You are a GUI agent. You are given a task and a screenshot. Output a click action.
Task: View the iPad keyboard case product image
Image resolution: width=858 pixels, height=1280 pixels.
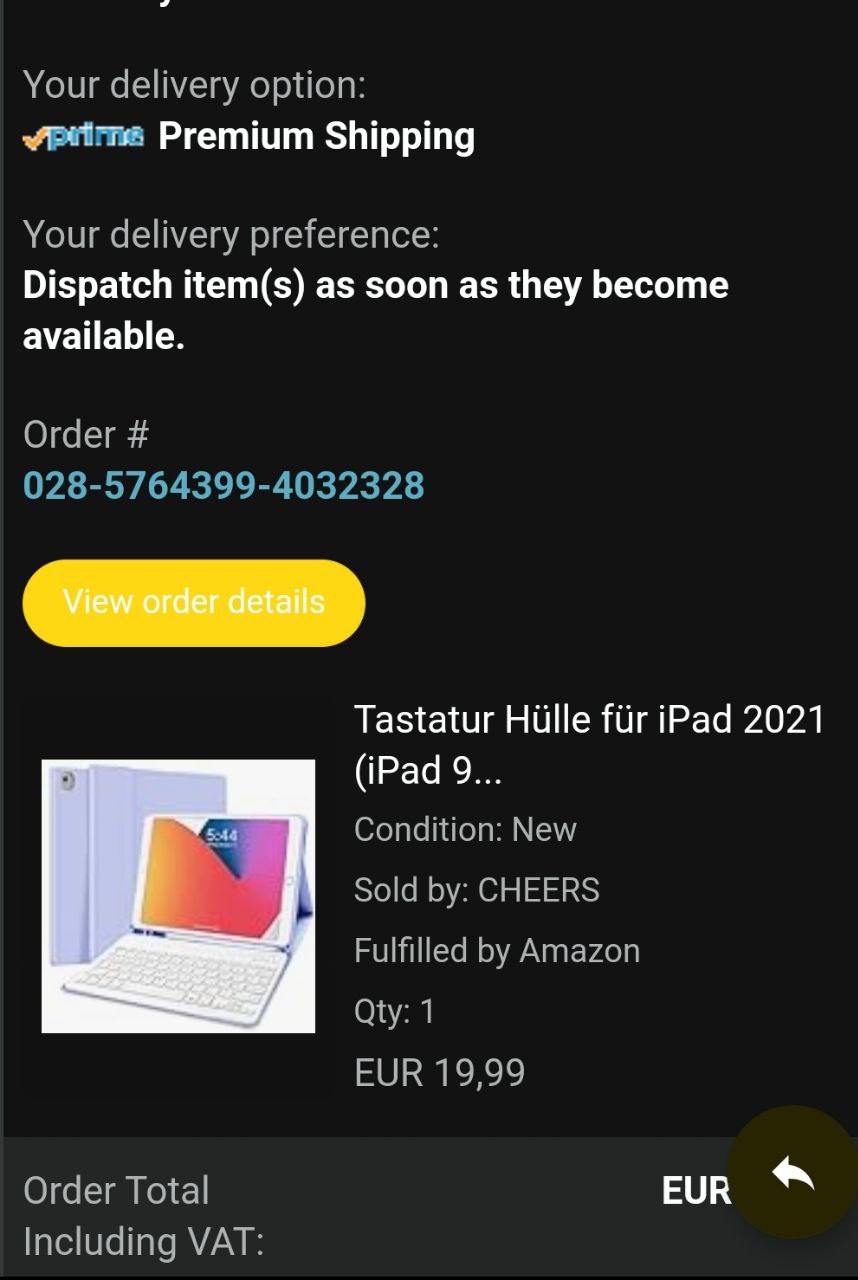pyautogui.click(x=178, y=896)
